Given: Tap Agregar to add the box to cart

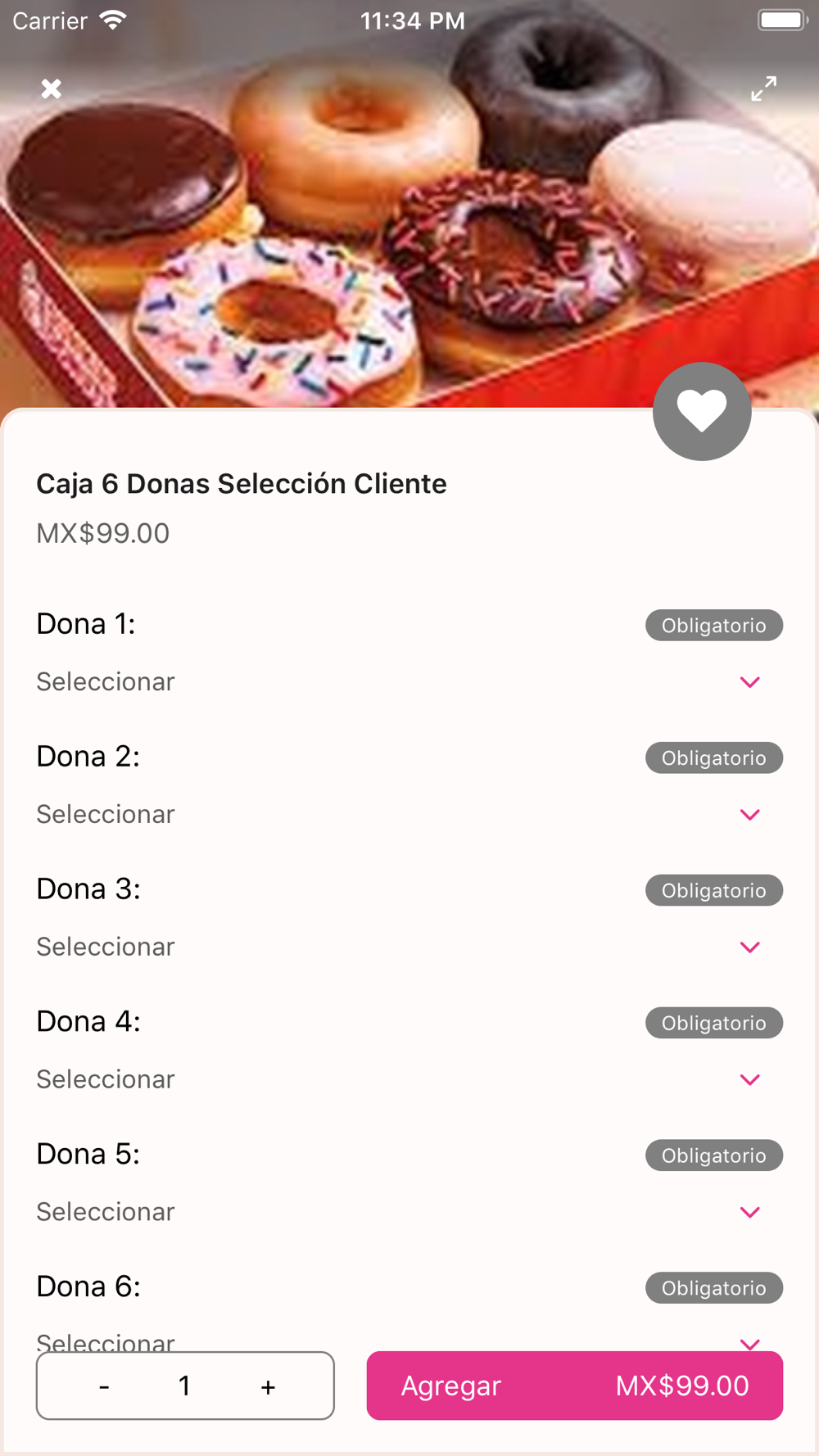Looking at the screenshot, I should click(x=575, y=1386).
